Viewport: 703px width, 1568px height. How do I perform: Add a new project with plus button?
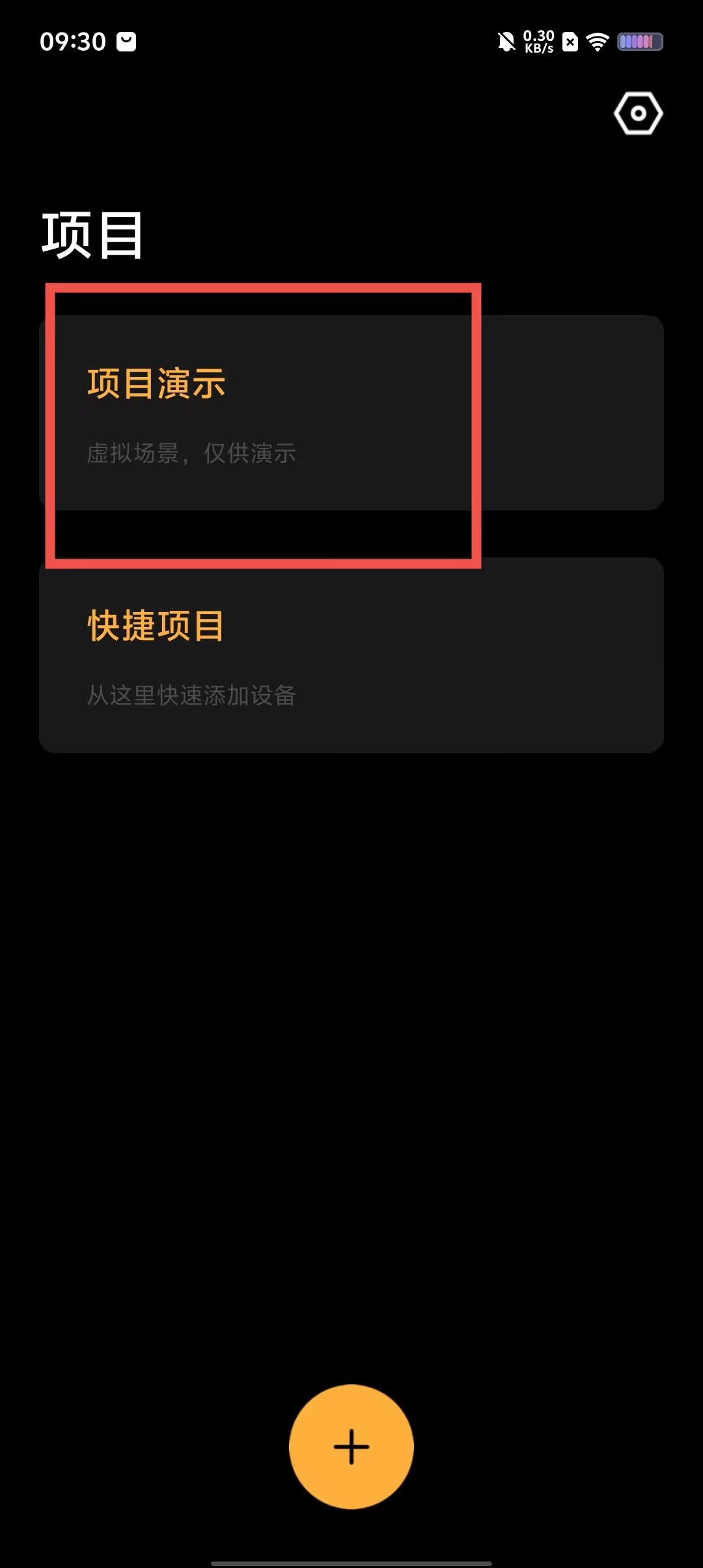pos(351,1446)
